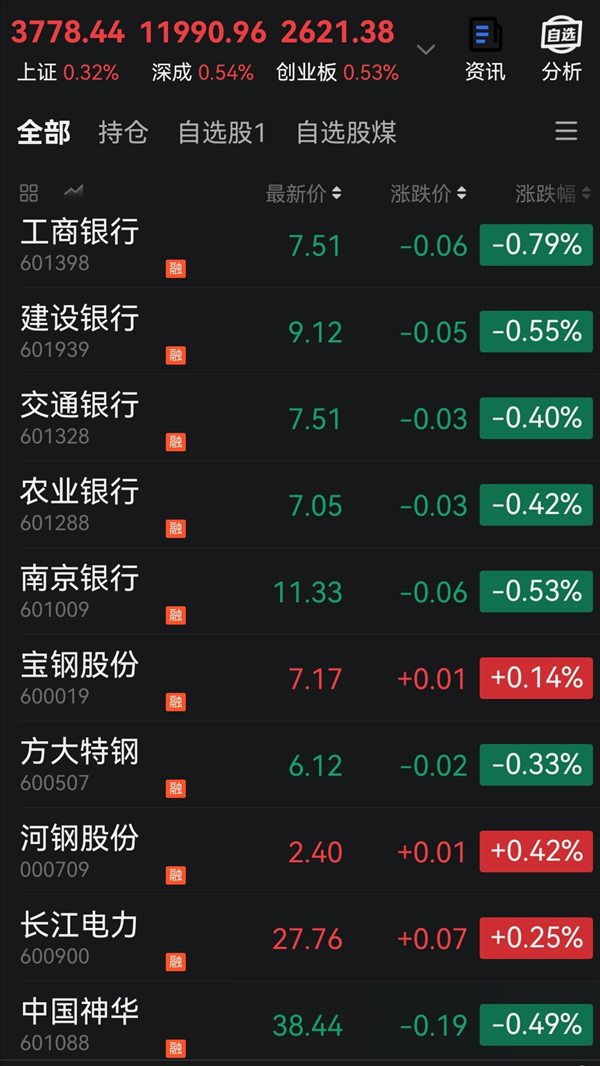Open the hamburger menu beside the tabs
The width and height of the screenshot is (600, 1066).
click(x=566, y=131)
